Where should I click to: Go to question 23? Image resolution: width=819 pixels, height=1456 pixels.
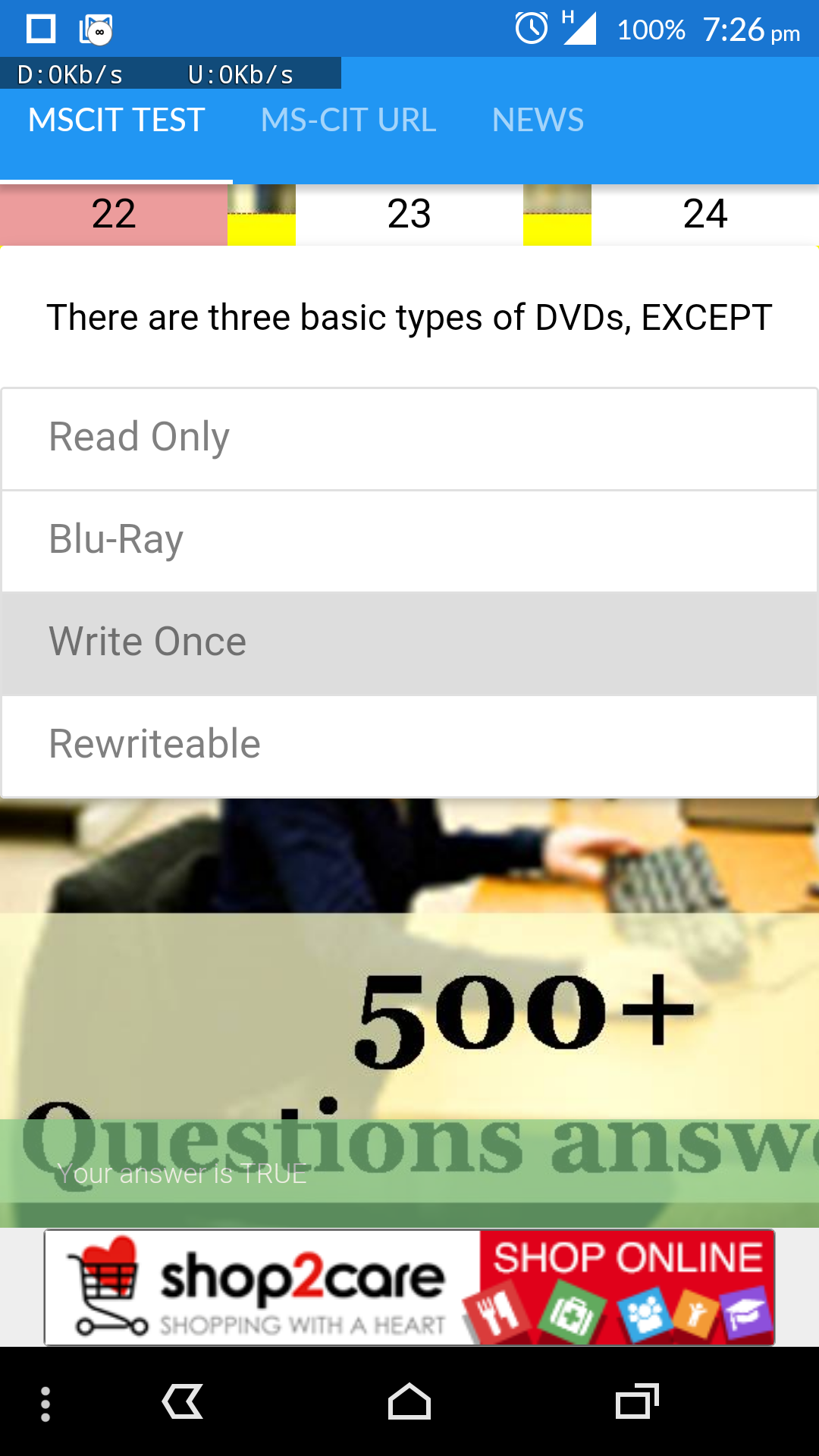[409, 214]
